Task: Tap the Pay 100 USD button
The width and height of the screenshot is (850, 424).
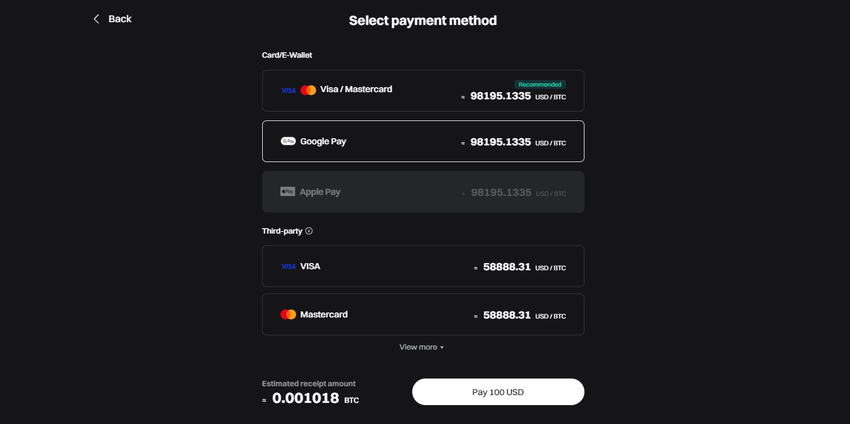Action: tap(497, 392)
